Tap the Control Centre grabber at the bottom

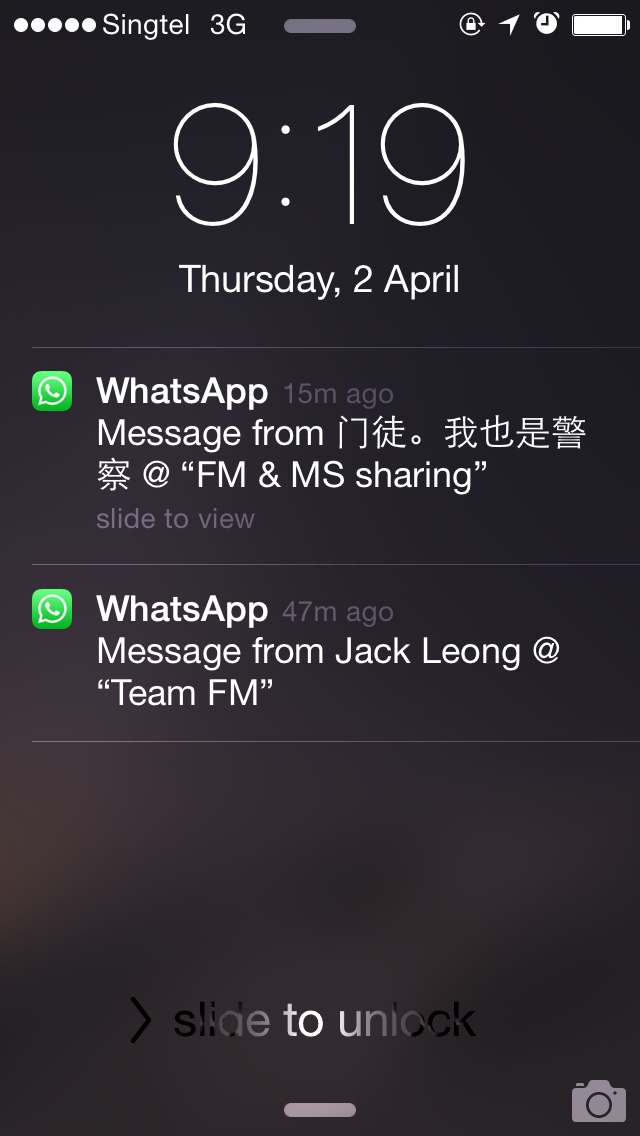[x=320, y=1110]
